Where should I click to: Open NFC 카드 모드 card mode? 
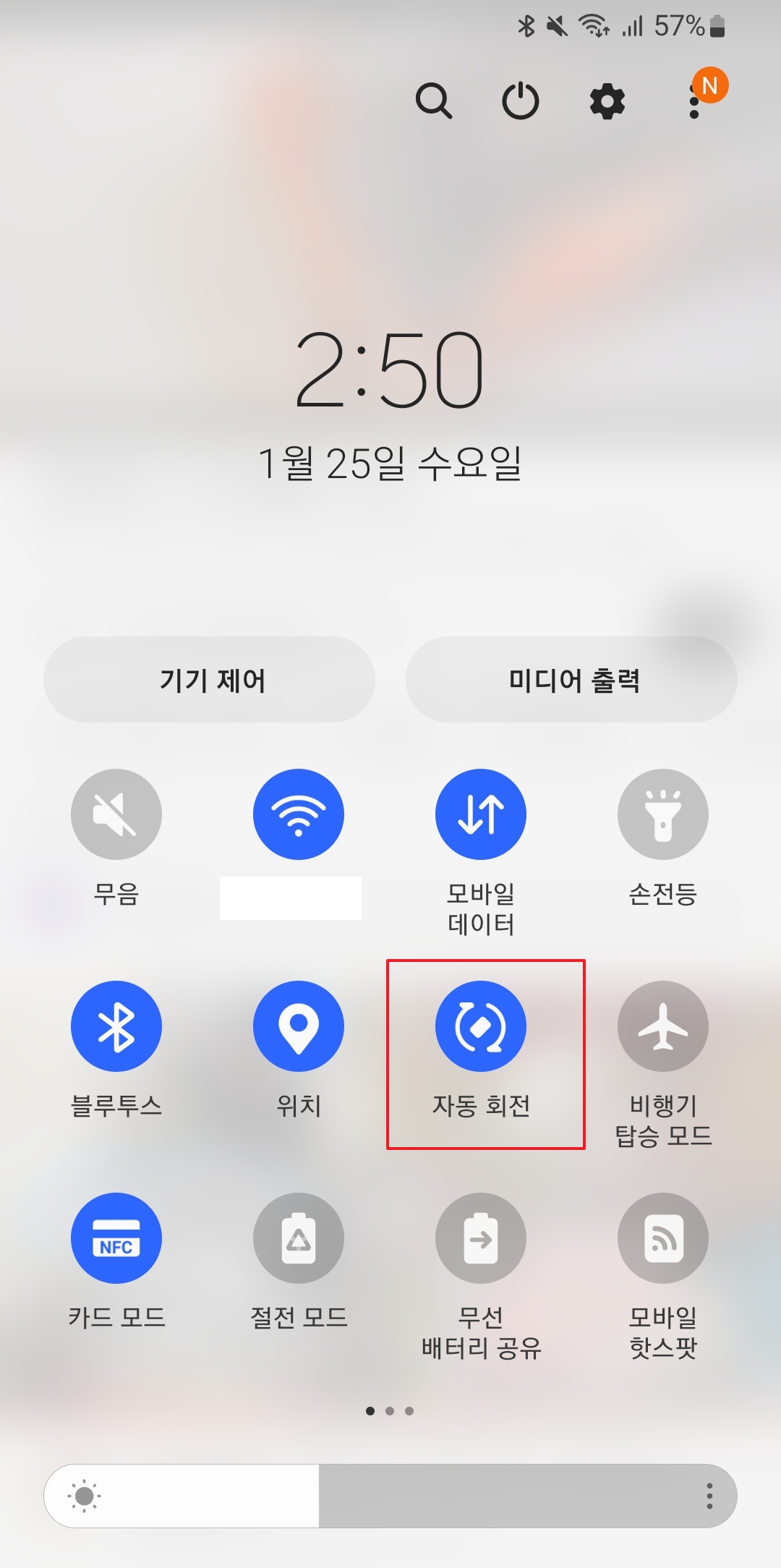(116, 1237)
